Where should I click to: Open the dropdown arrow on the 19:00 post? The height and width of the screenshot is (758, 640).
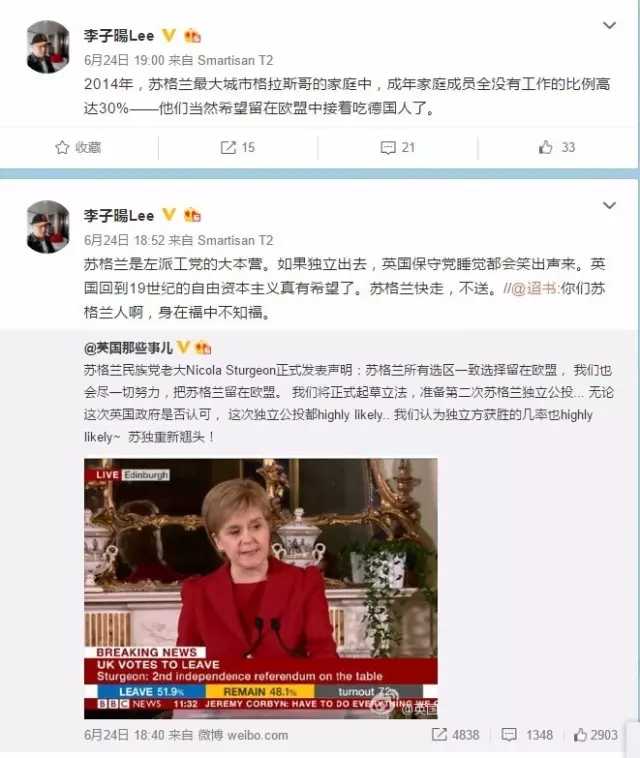point(608,25)
